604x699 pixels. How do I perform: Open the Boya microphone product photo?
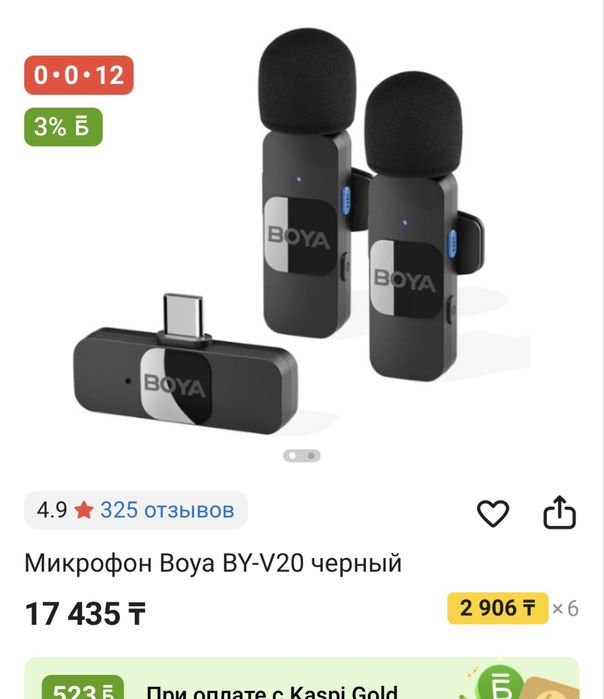coord(300,240)
